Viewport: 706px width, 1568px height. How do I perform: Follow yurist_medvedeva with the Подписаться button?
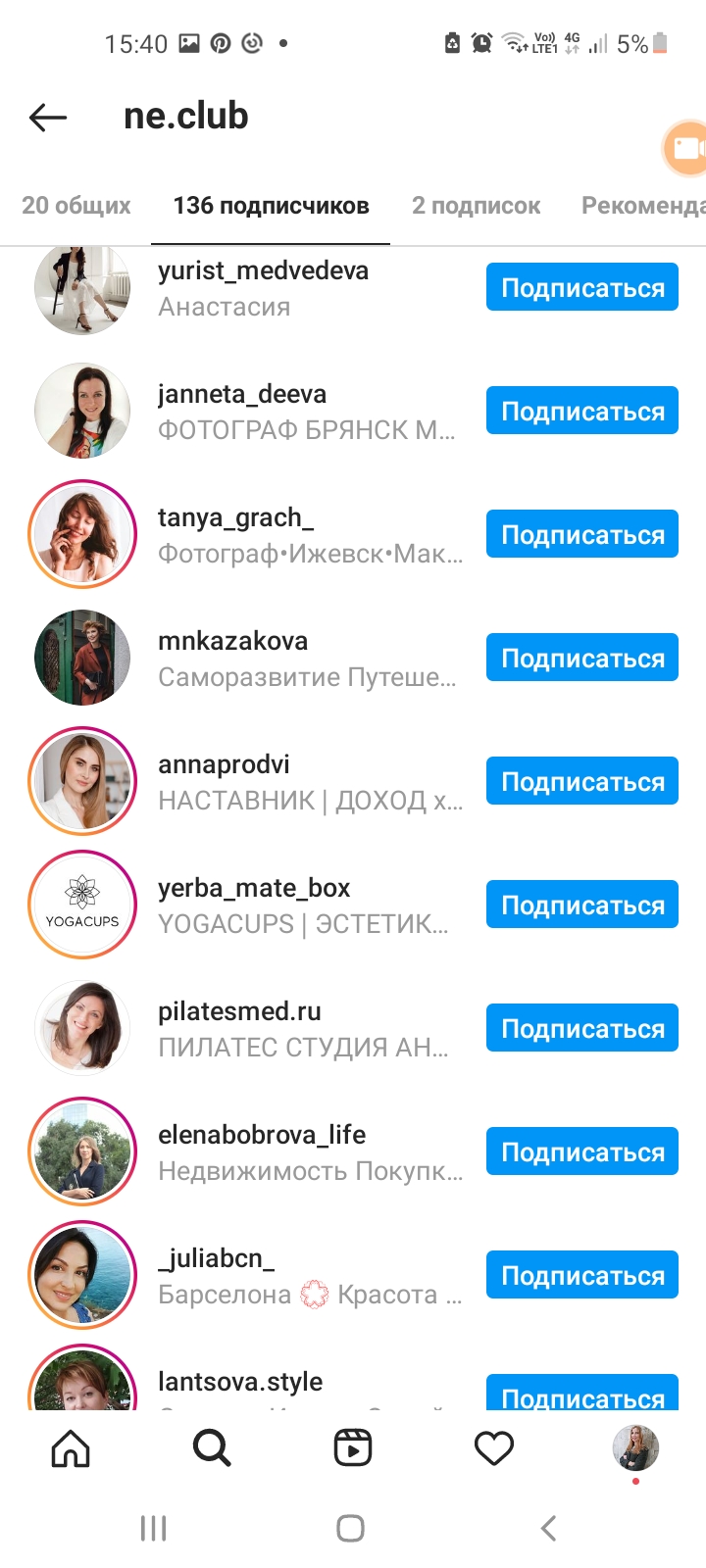pos(582,287)
